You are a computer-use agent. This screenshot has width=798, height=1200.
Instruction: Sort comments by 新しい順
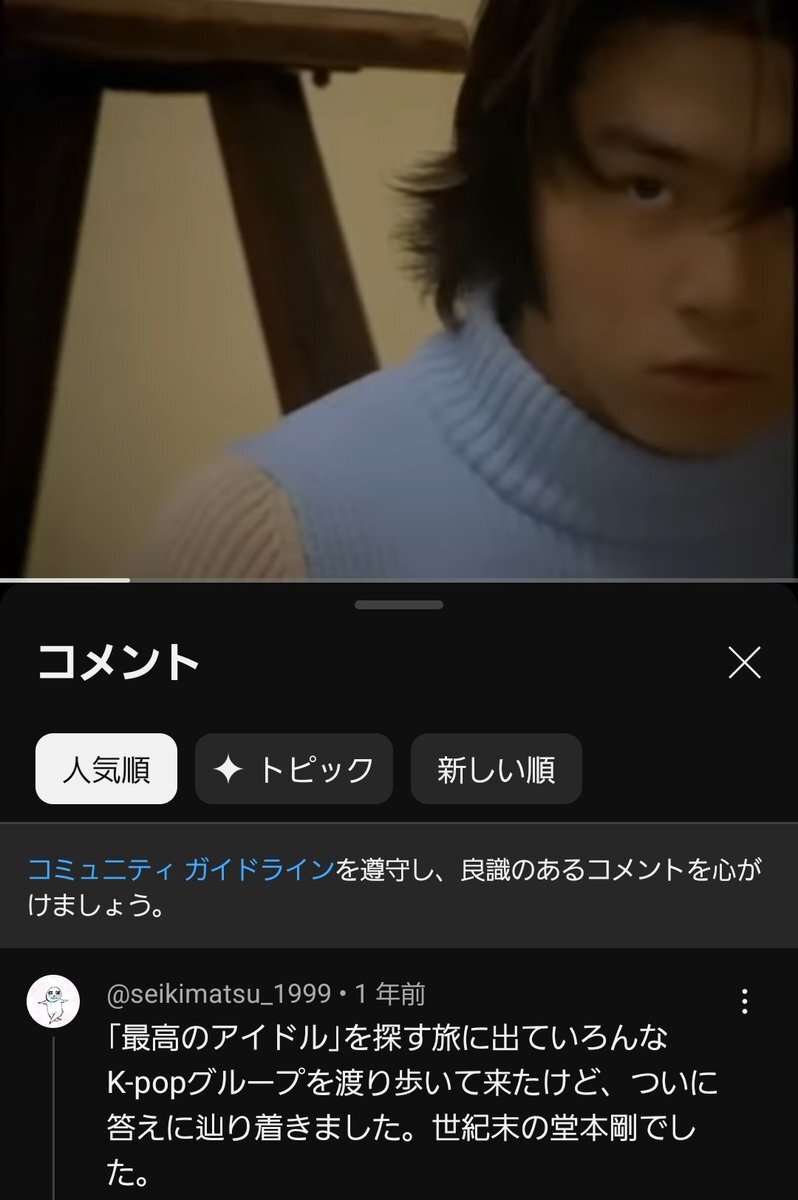tap(496, 769)
